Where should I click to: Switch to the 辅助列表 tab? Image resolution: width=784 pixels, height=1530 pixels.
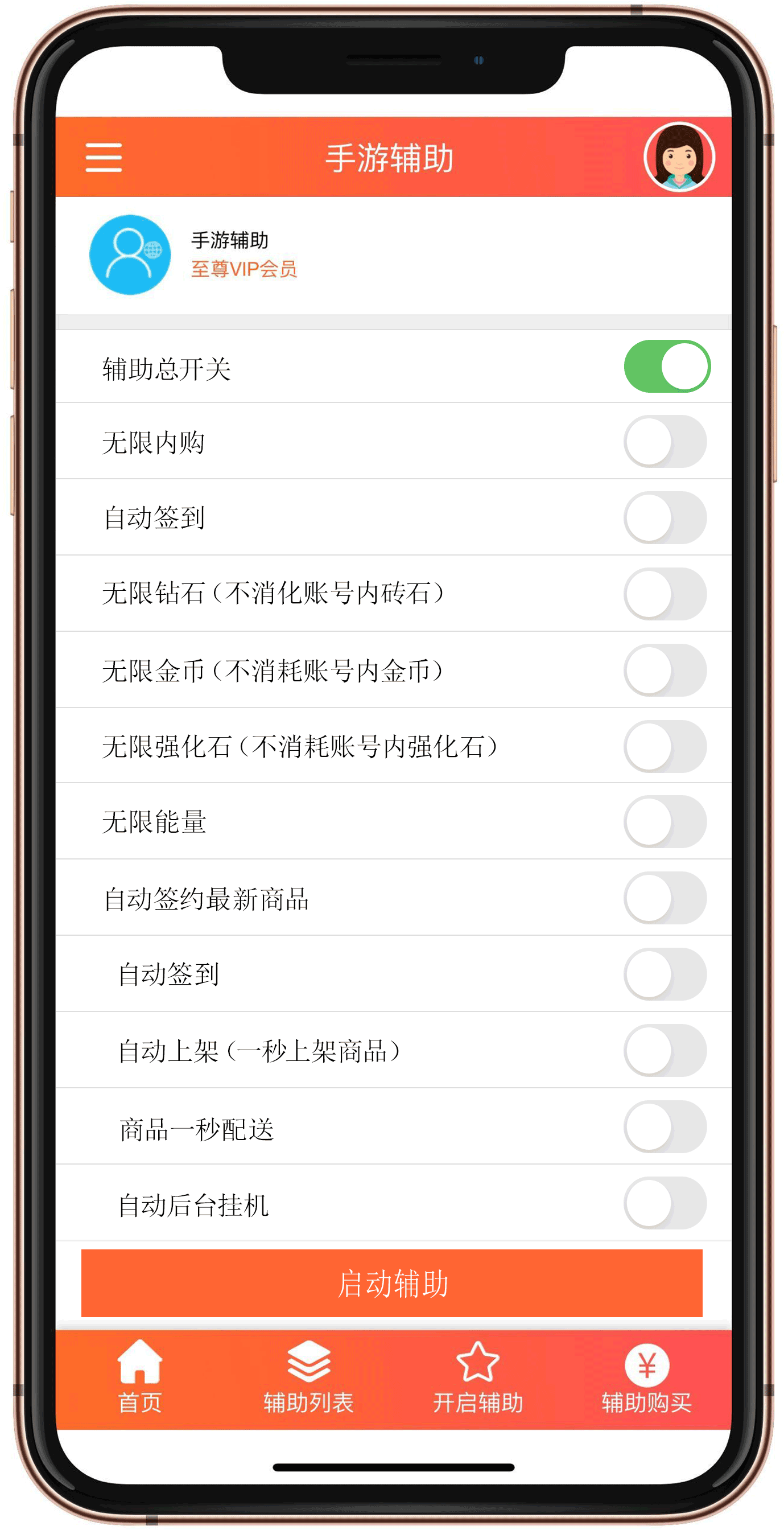point(308,1378)
